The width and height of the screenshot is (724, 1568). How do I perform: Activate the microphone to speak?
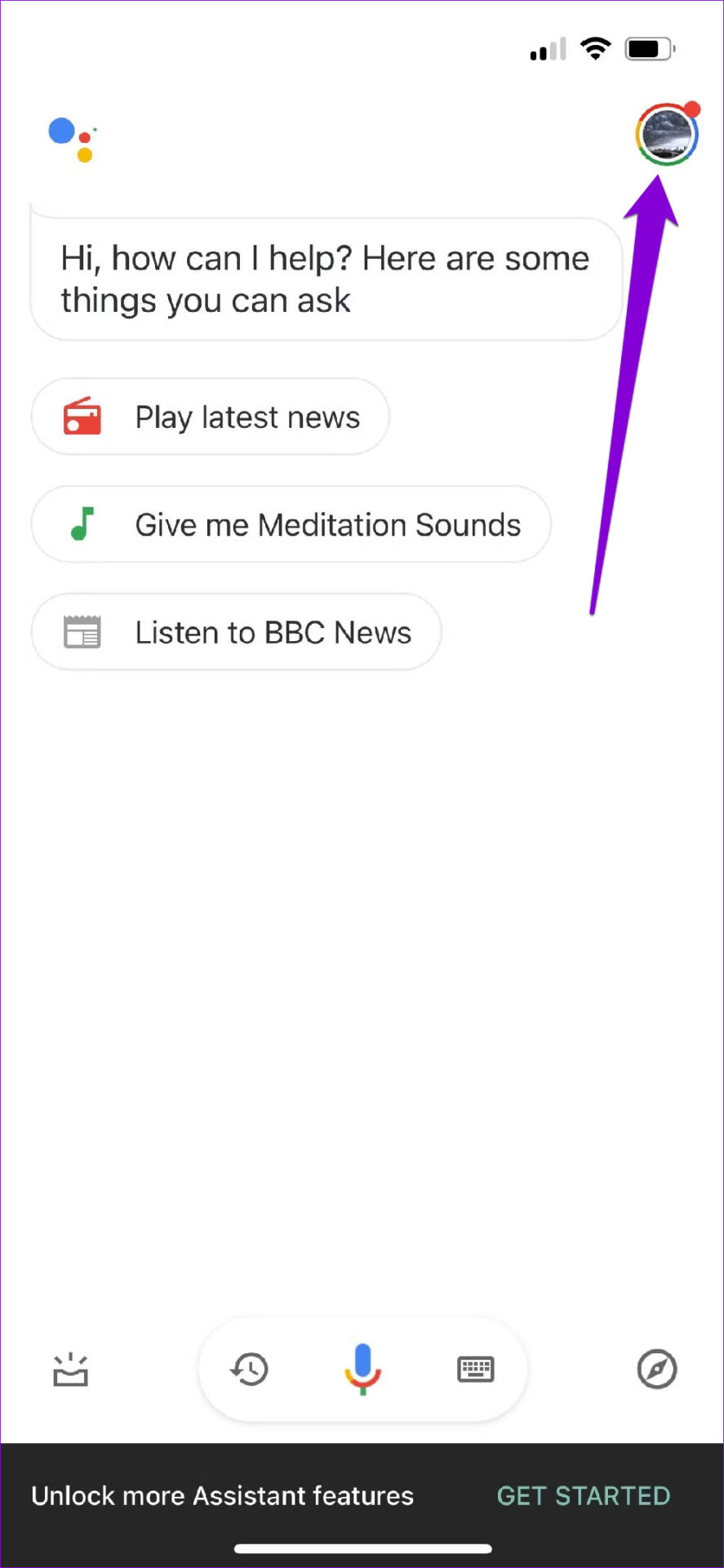[x=362, y=1369]
